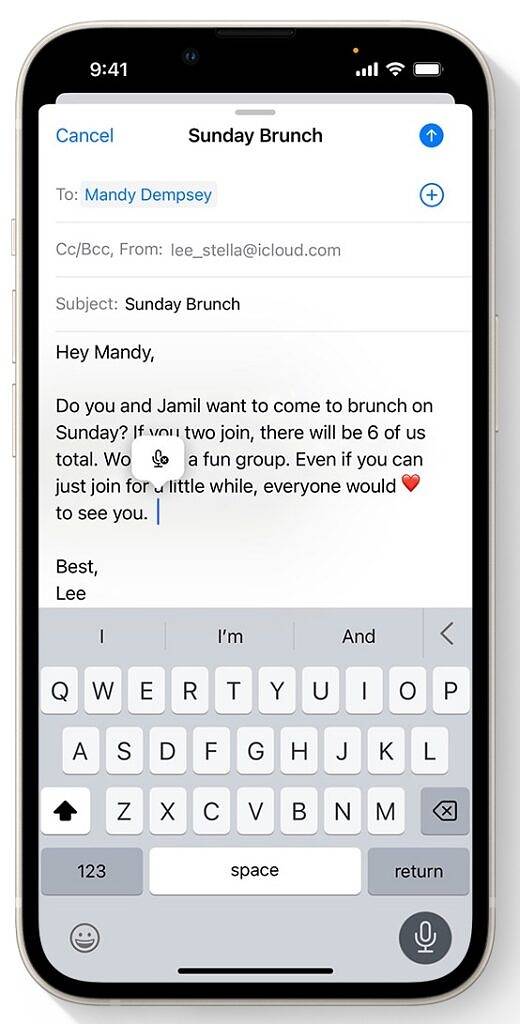Add a contact with the plus icon
Image resolution: width=520 pixels, height=1024 pixels.
pos(431,195)
